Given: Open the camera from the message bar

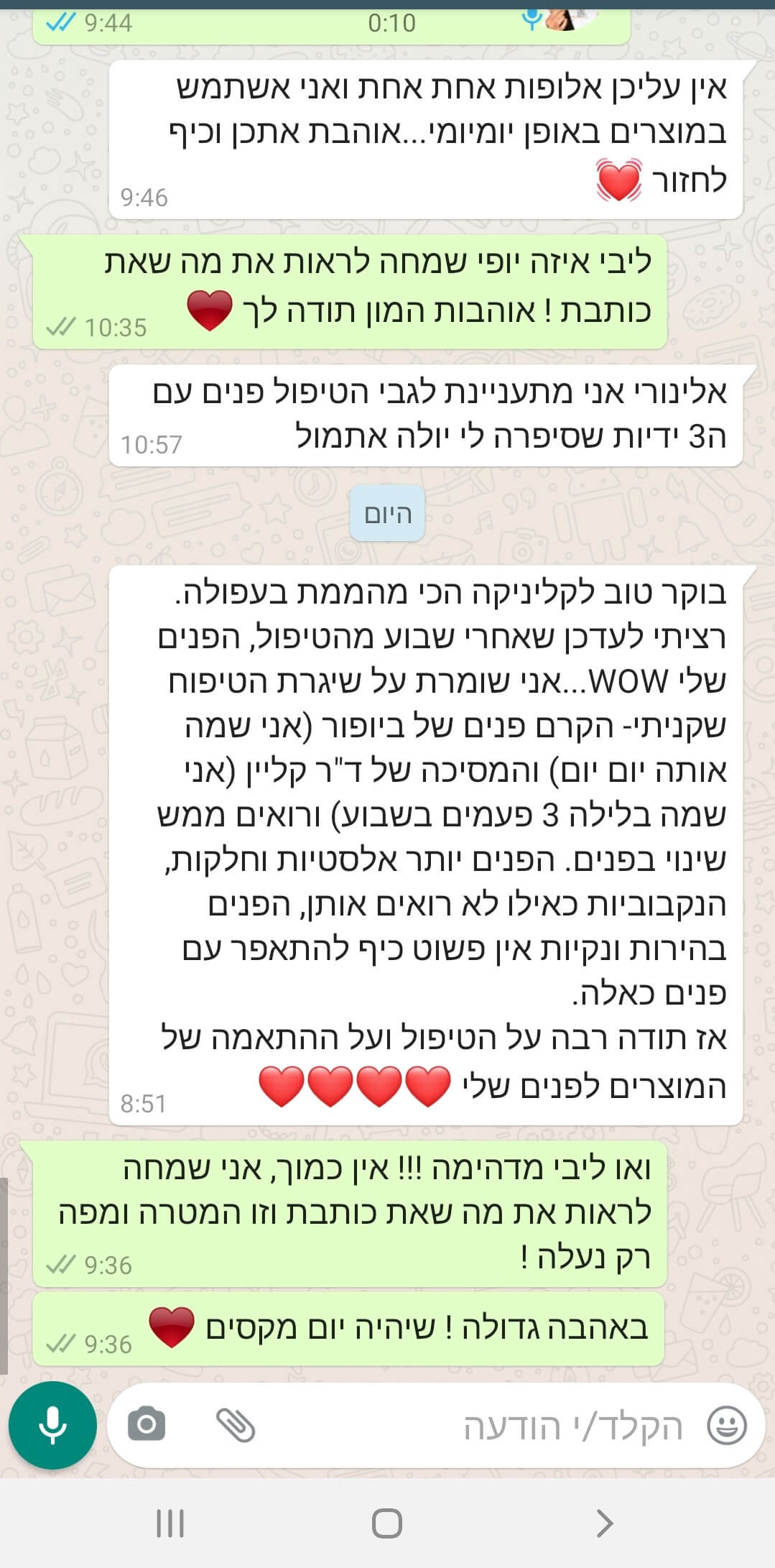Looking at the screenshot, I should pos(147,1424).
